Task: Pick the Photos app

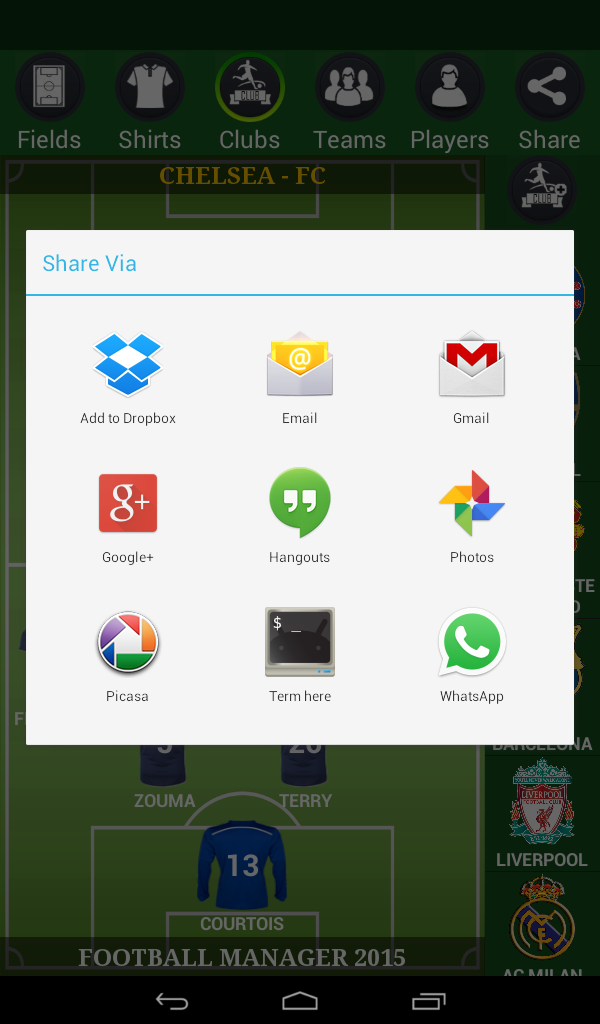Action: (x=471, y=517)
